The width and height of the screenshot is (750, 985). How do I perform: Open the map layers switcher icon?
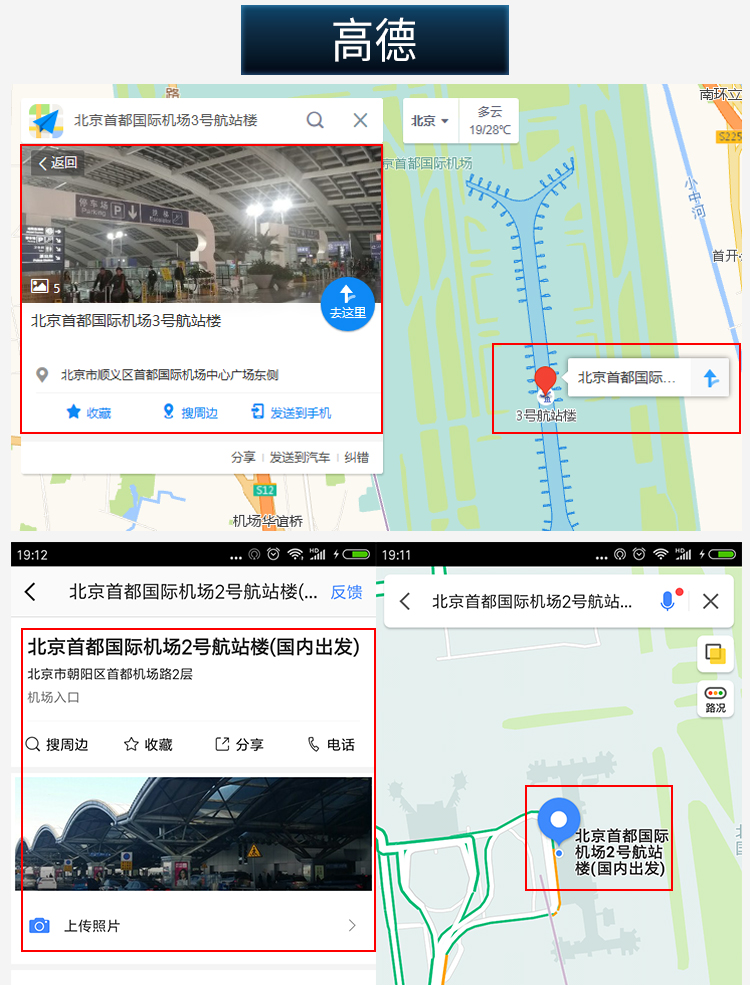716,654
